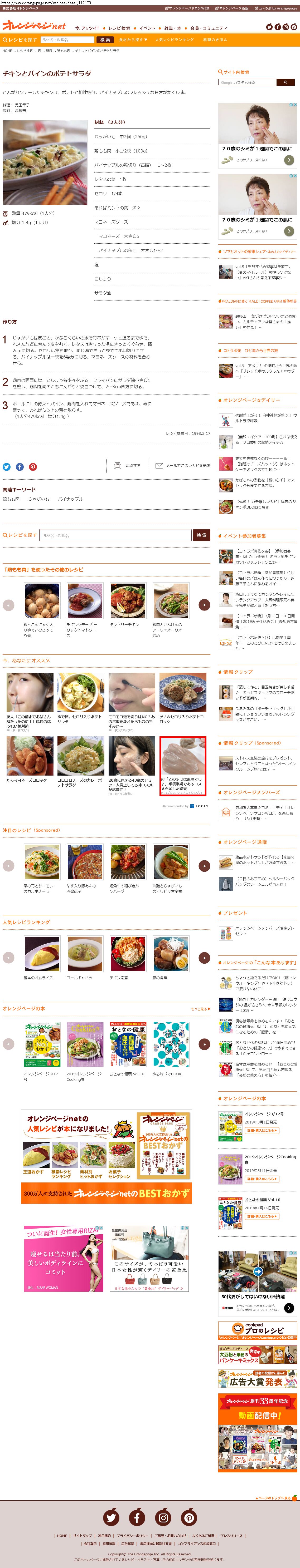Viewport: 300px width, 1568px height.
Task: Send the recipe by email (メールでこのレシピを送る)
Action: (x=183, y=466)
